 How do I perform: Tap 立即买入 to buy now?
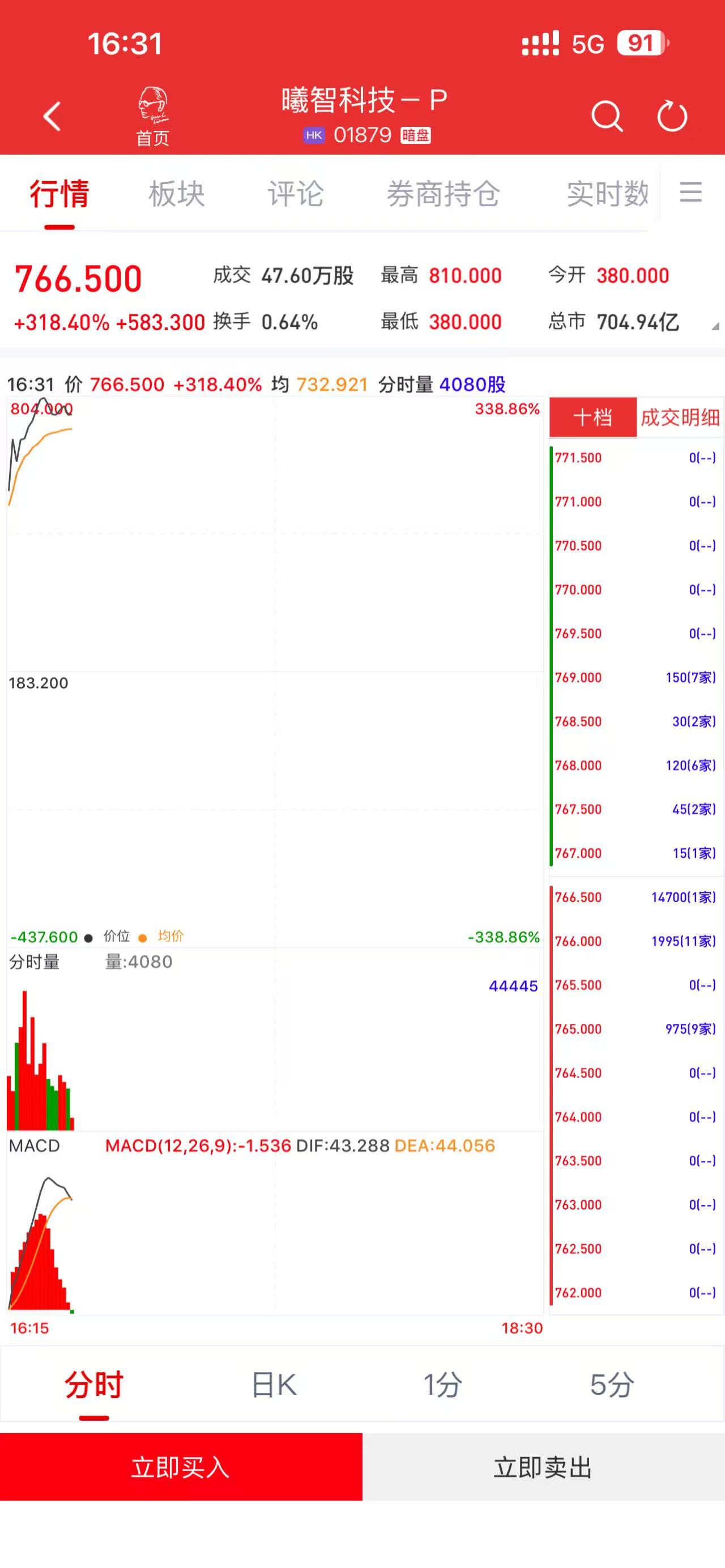tap(181, 1467)
